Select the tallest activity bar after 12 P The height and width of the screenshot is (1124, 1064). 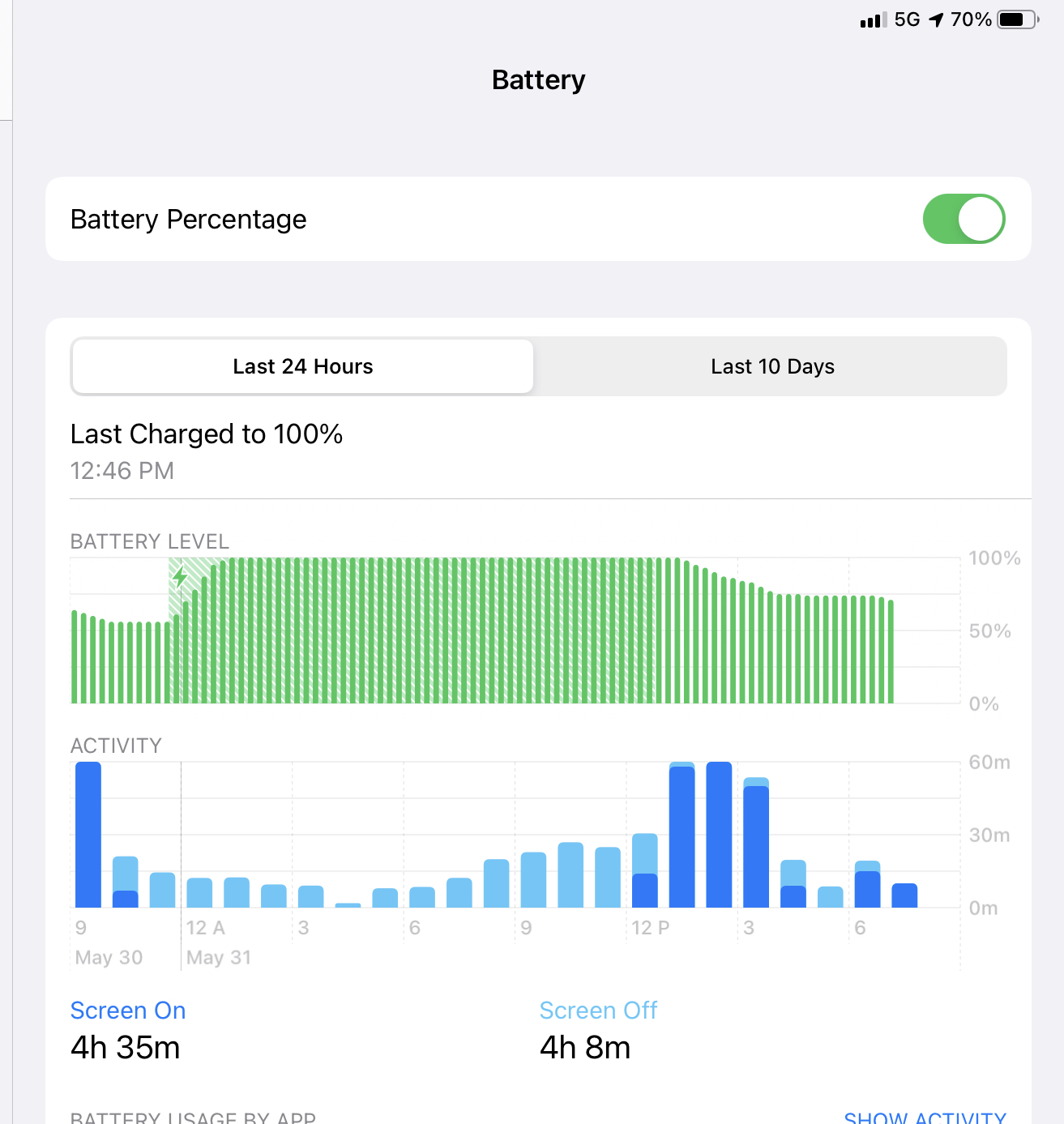(x=719, y=835)
